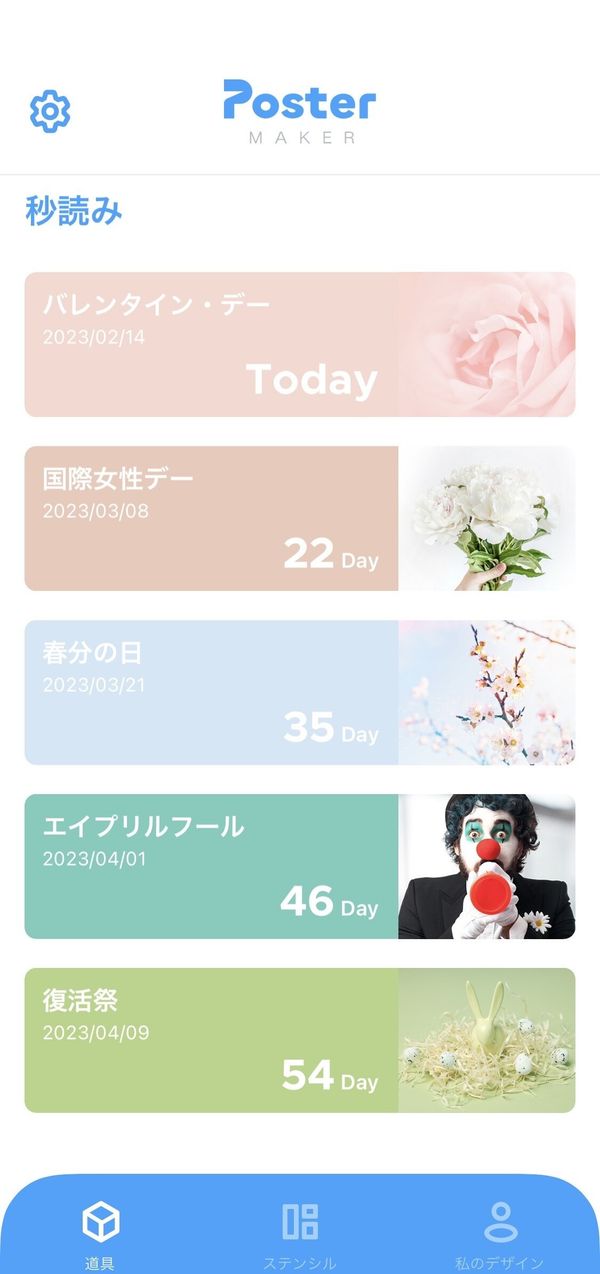Select the 春分の日 card
600x1274 pixels.
click(x=300, y=692)
